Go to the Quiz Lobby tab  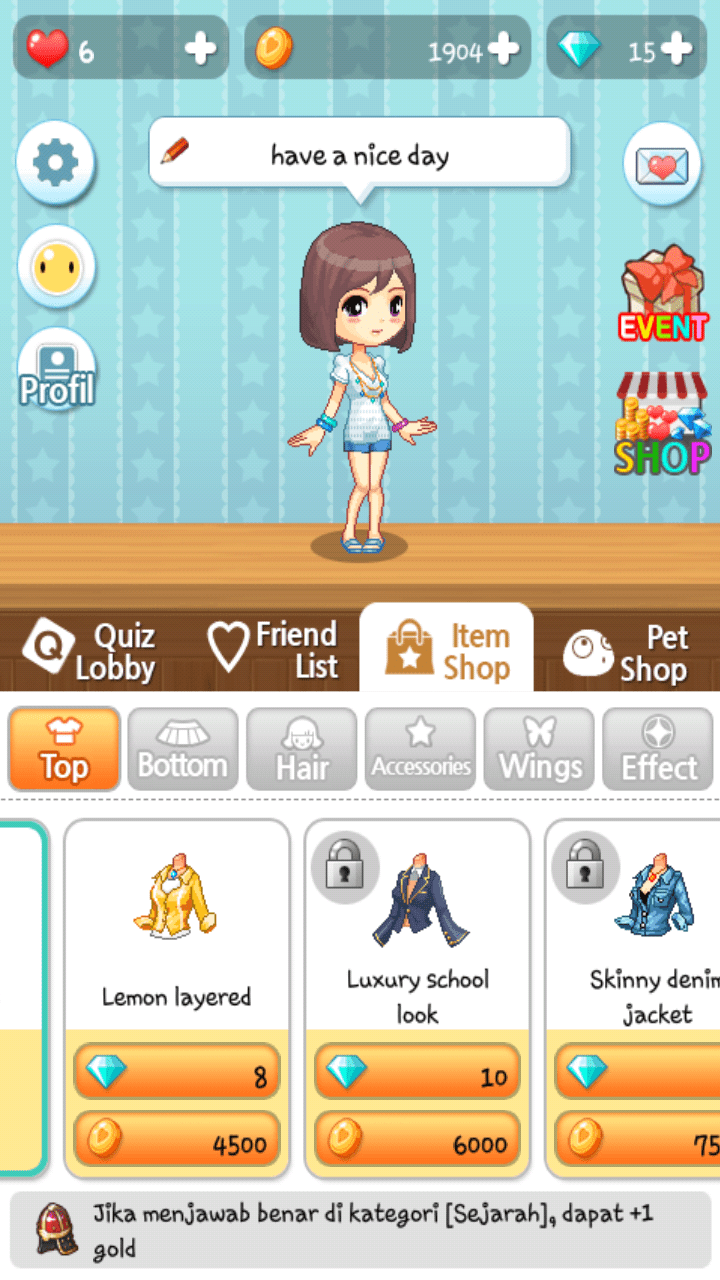[x=90, y=651]
